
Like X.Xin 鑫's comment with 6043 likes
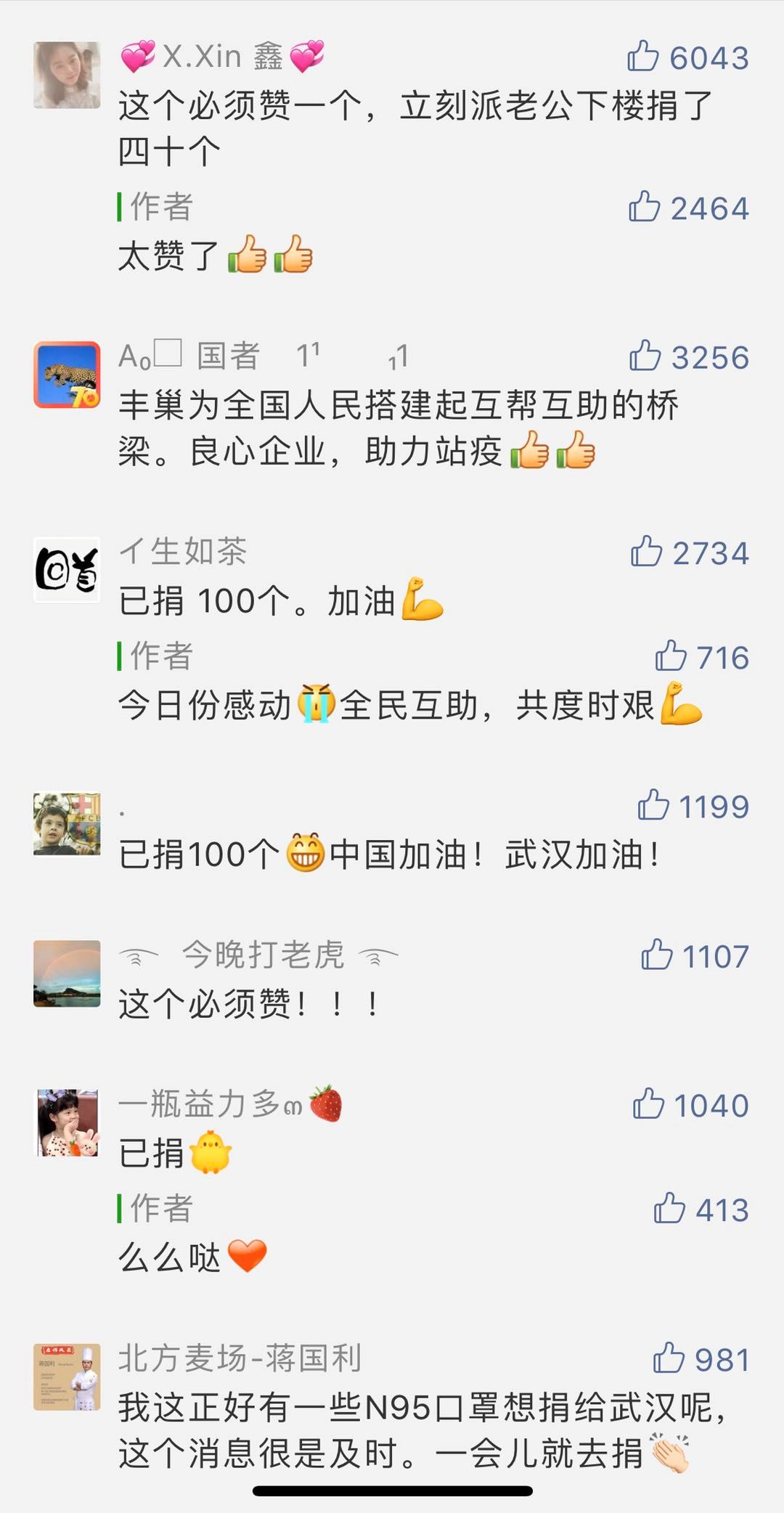point(643,56)
